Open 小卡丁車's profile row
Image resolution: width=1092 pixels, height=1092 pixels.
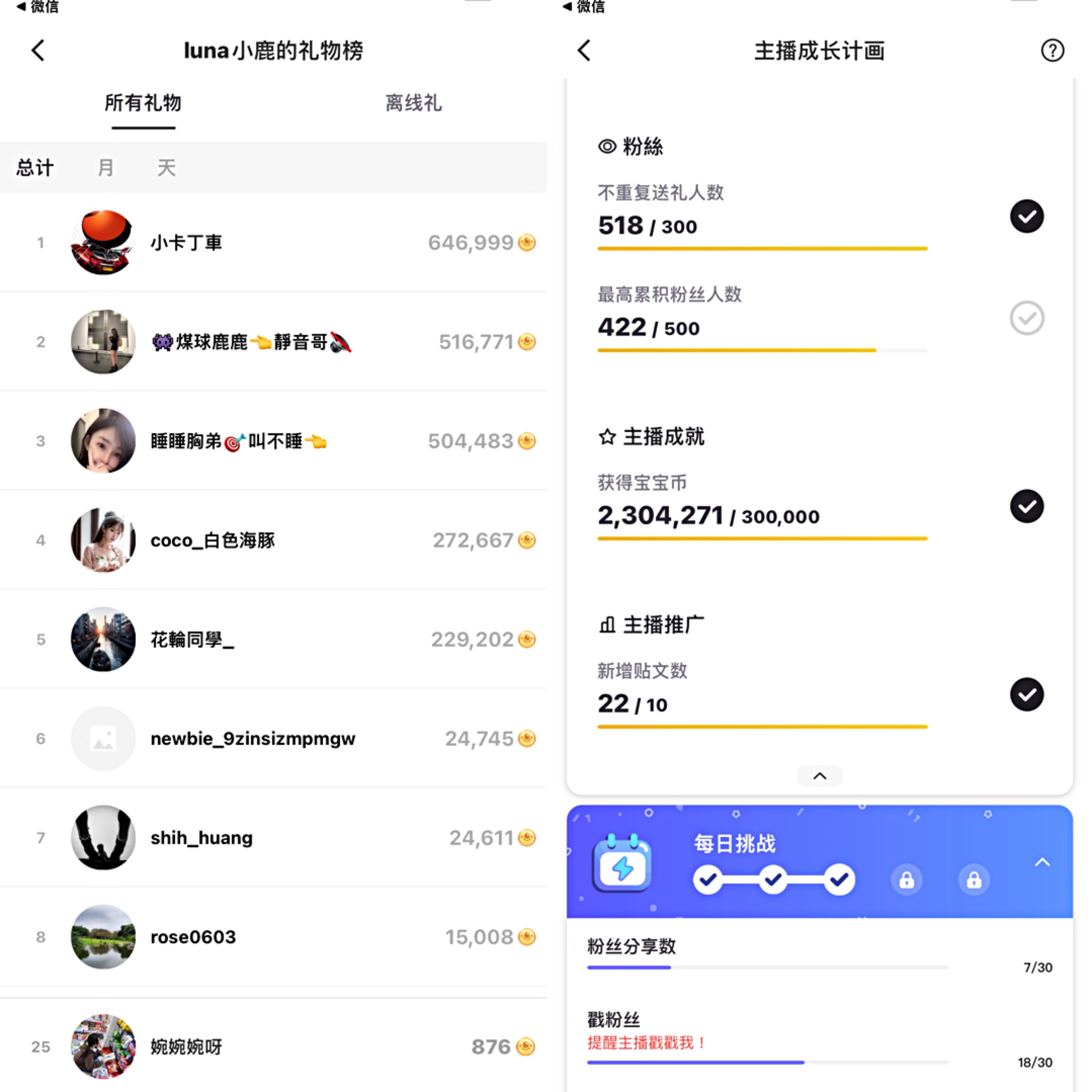(274, 242)
